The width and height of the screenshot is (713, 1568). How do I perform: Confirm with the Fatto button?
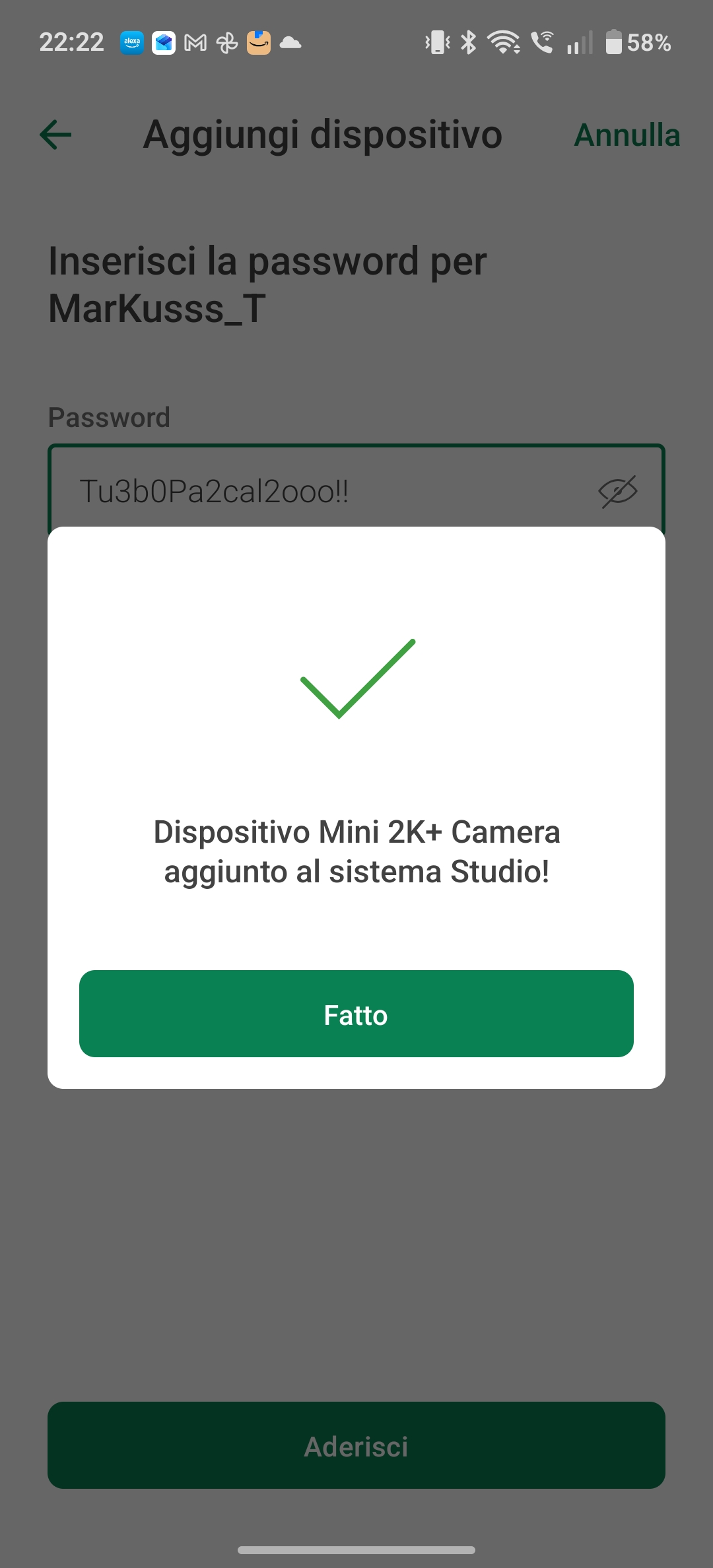coord(356,1014)
